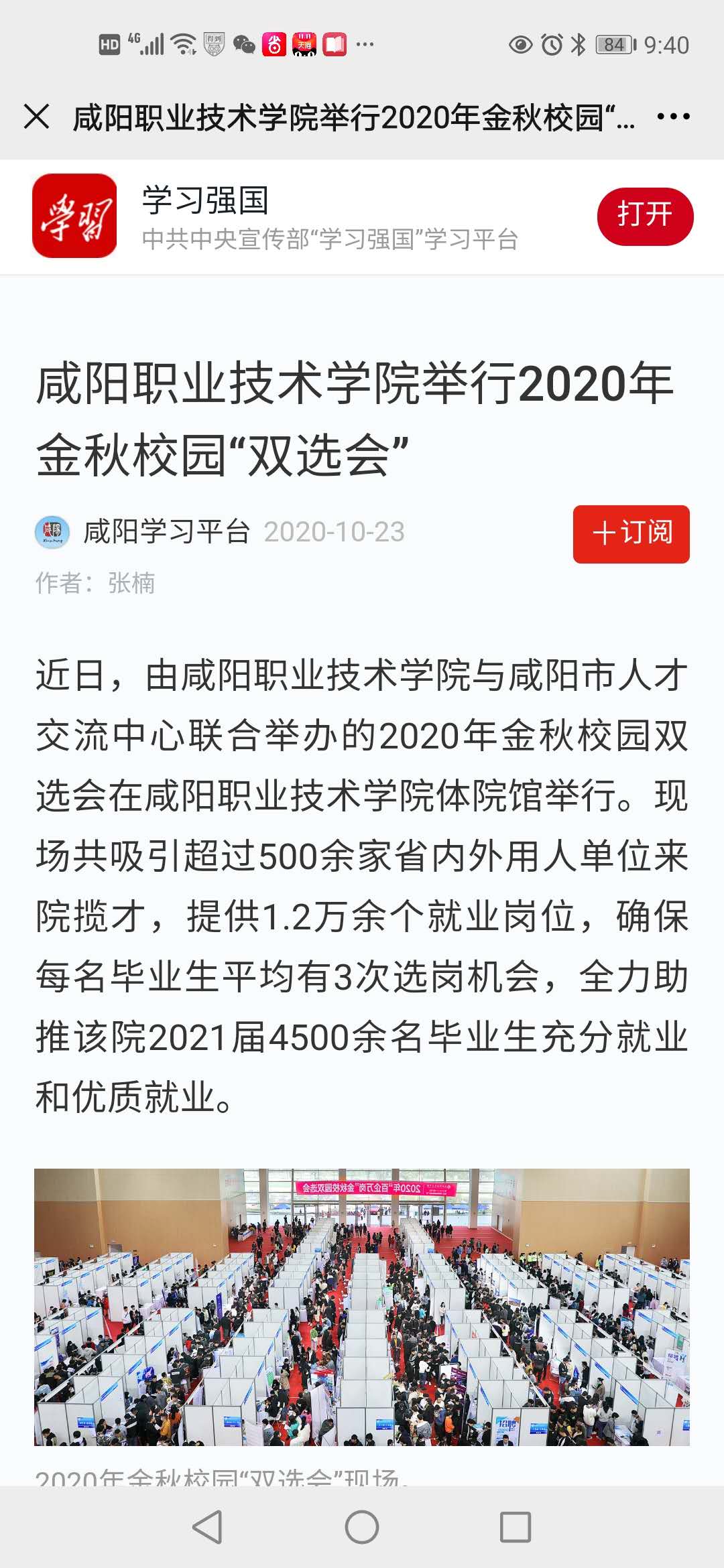Open the system recent apps view

pyautogui.click(x=516, y=1528)
